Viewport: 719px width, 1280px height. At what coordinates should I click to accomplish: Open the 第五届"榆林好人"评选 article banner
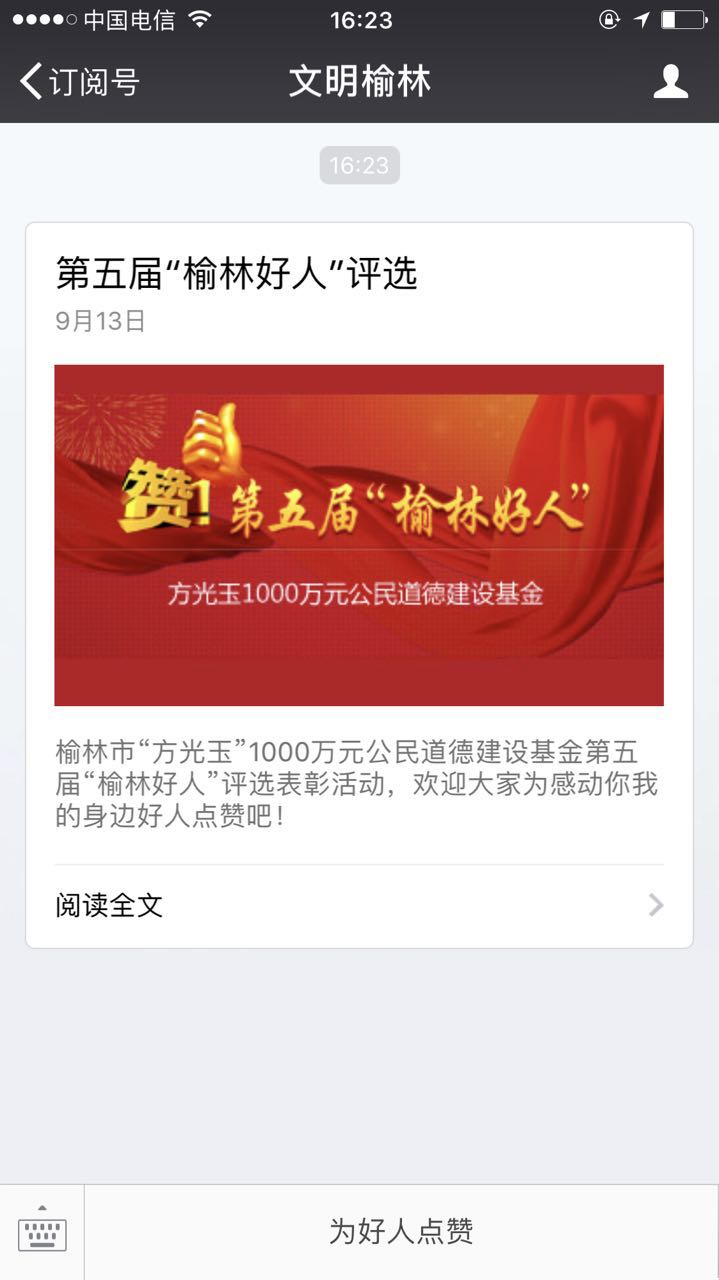pos(359,535)
